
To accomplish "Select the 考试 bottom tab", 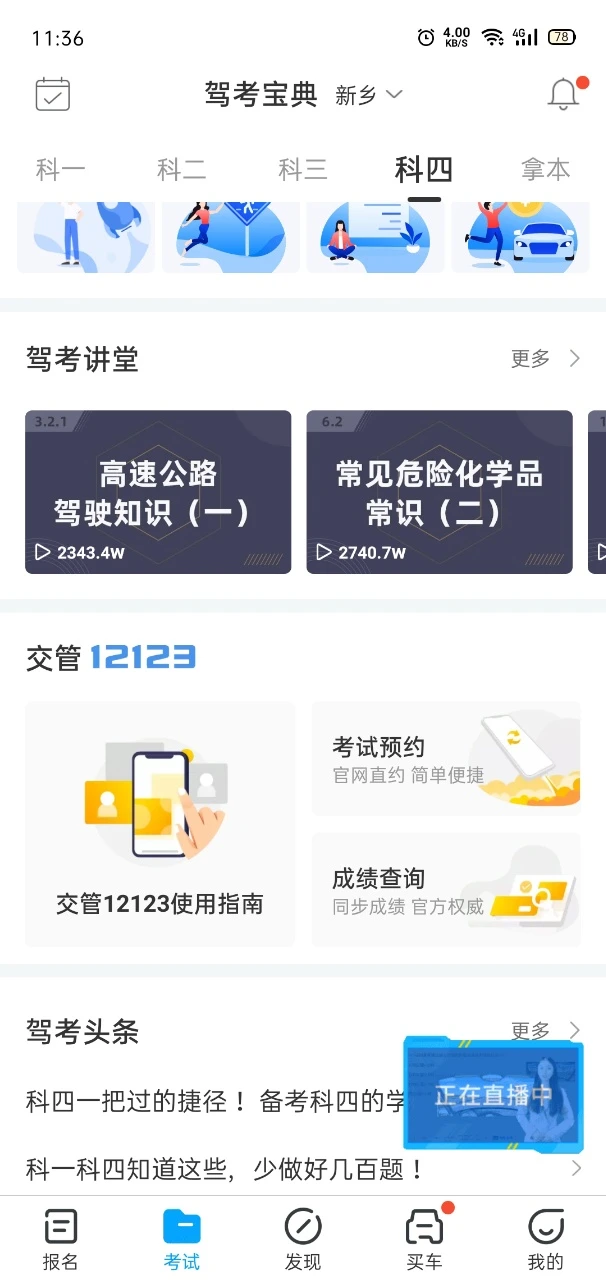I will (x=182, y=1238).
